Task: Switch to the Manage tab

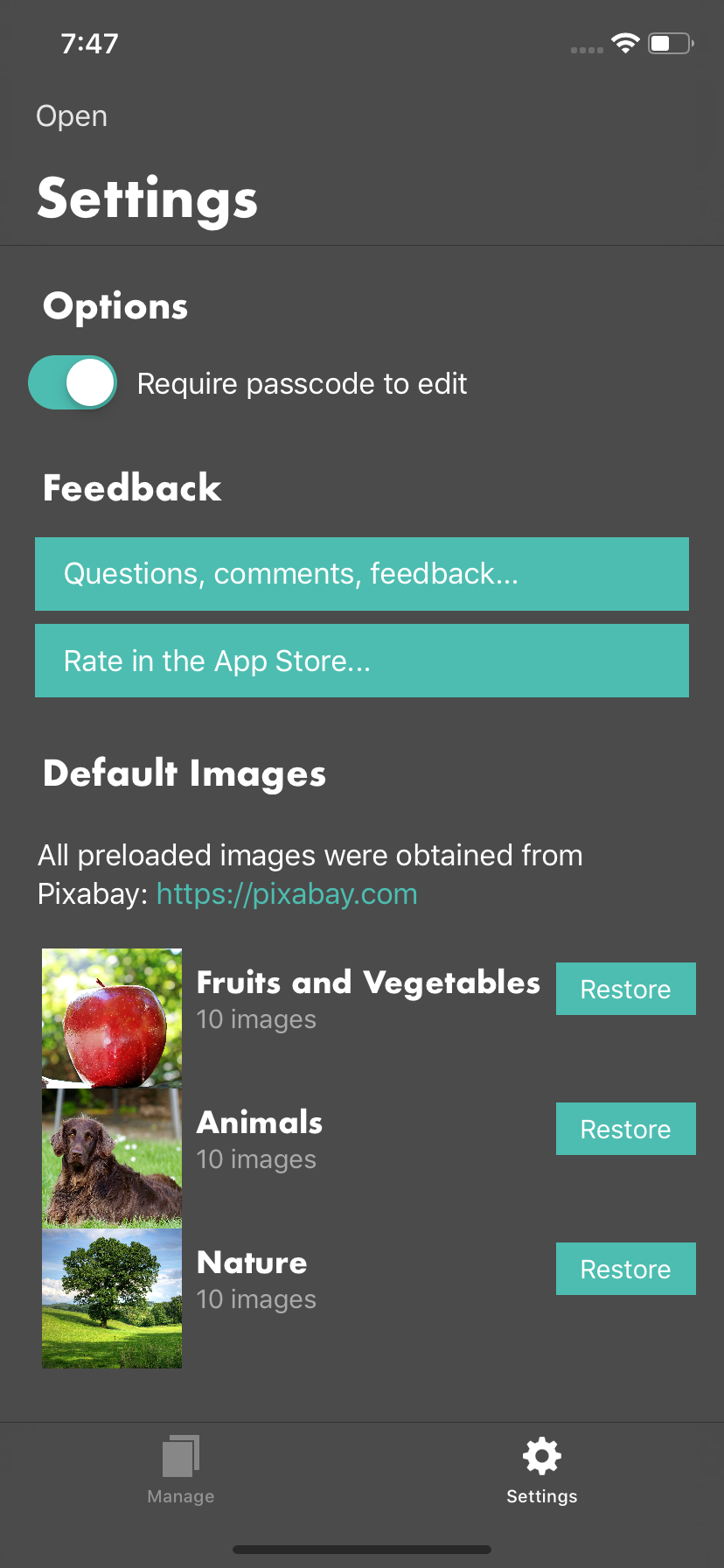Action: 181,1470
